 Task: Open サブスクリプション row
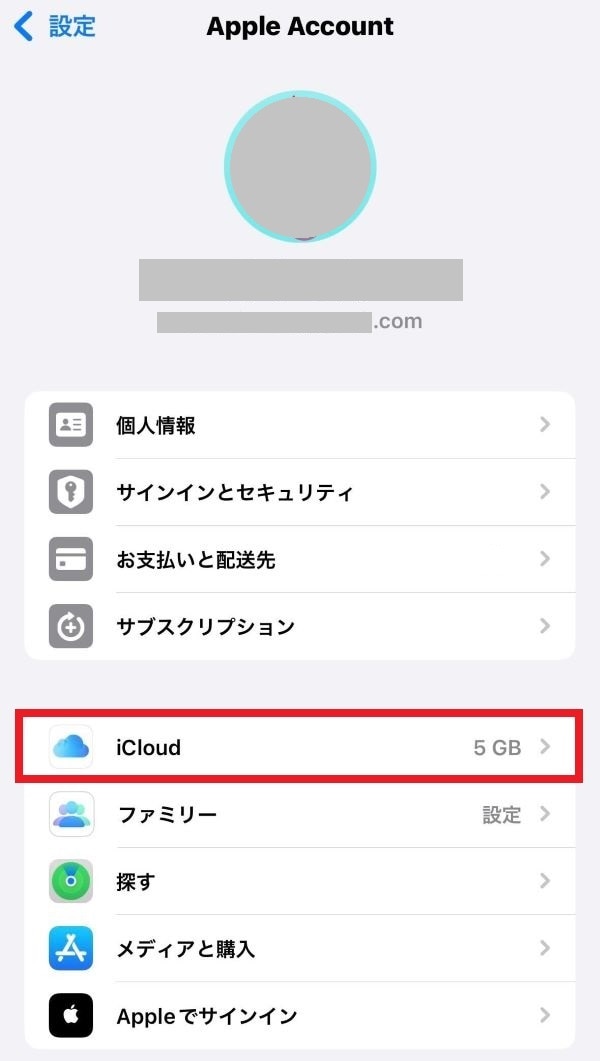coord(300,626)
